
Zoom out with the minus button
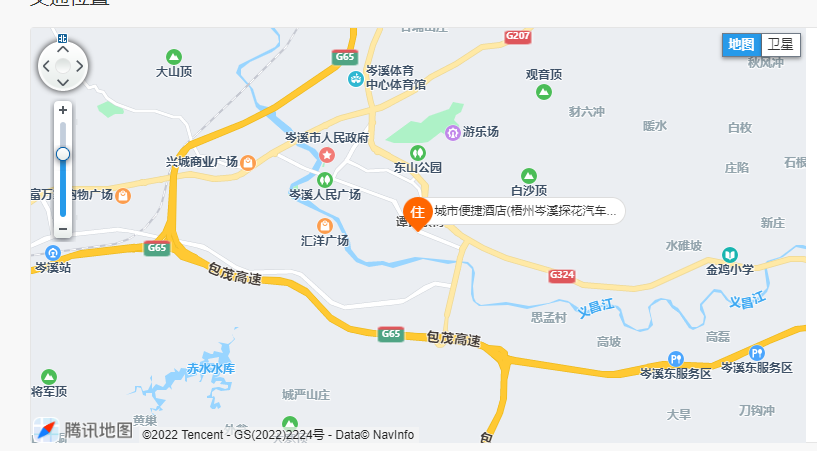click(x=63, y=229)
